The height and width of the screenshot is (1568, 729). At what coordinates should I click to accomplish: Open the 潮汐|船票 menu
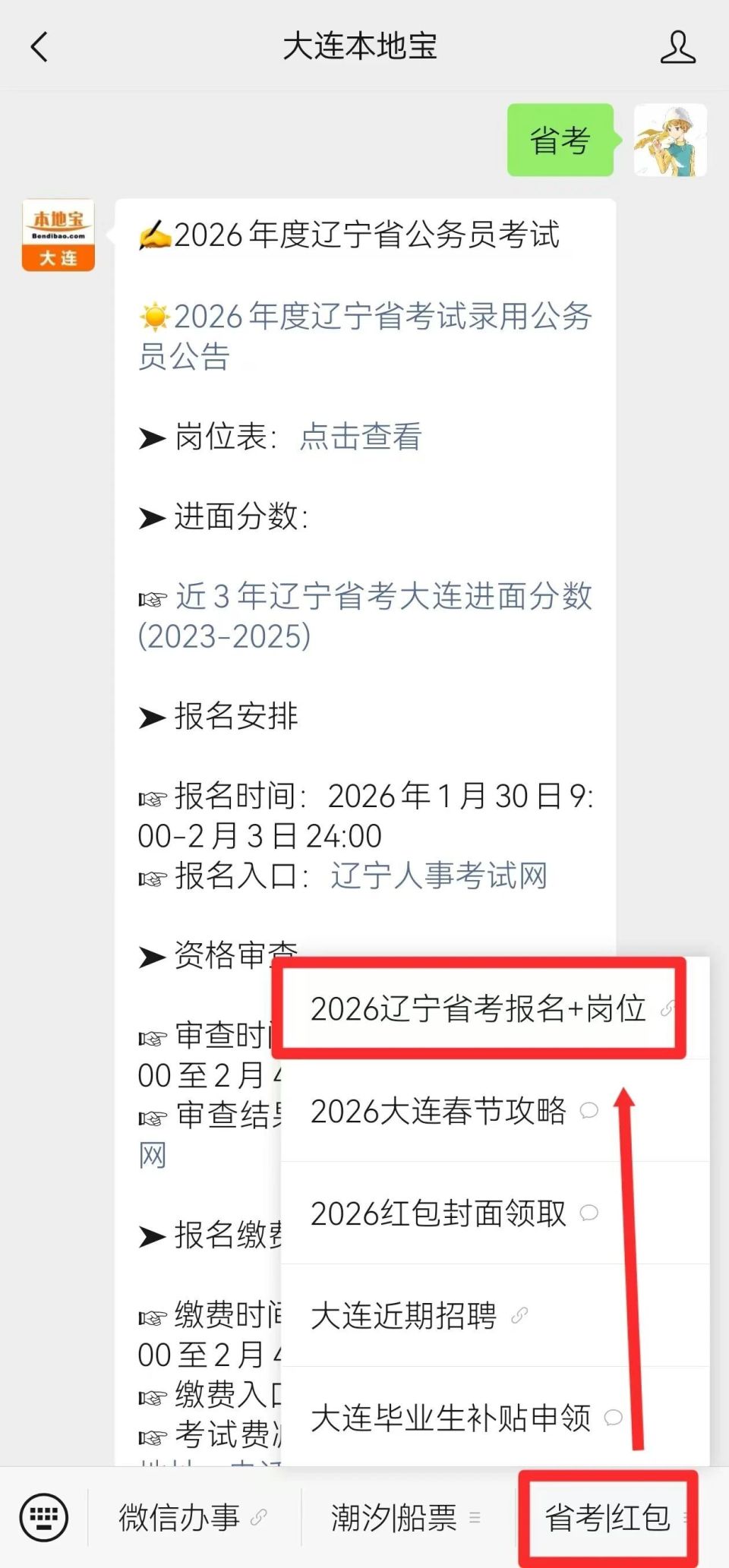tap(393, 1518)
